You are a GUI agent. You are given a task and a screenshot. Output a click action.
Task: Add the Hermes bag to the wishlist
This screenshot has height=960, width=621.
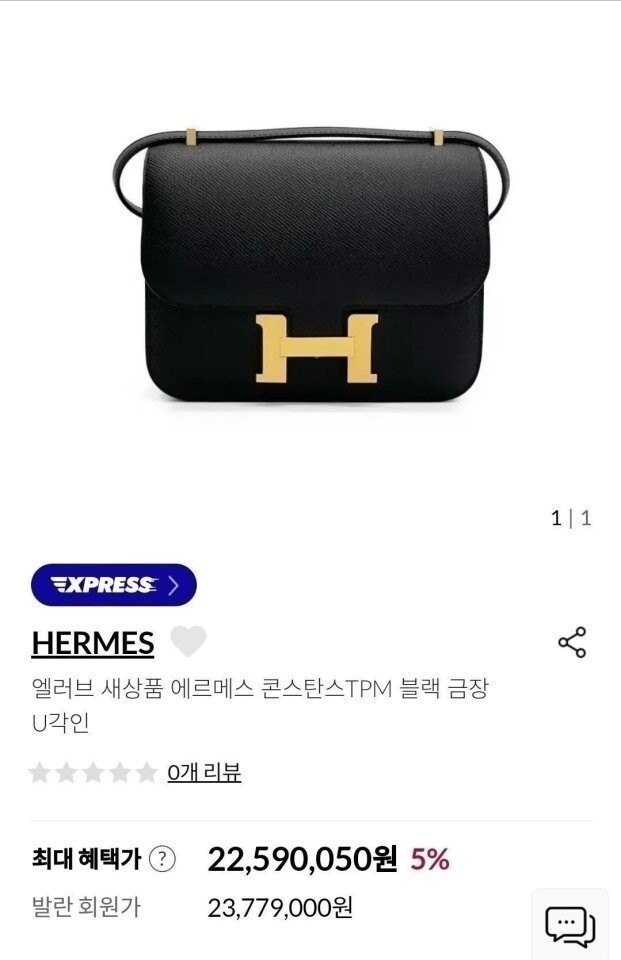click(x=188, y=641)
